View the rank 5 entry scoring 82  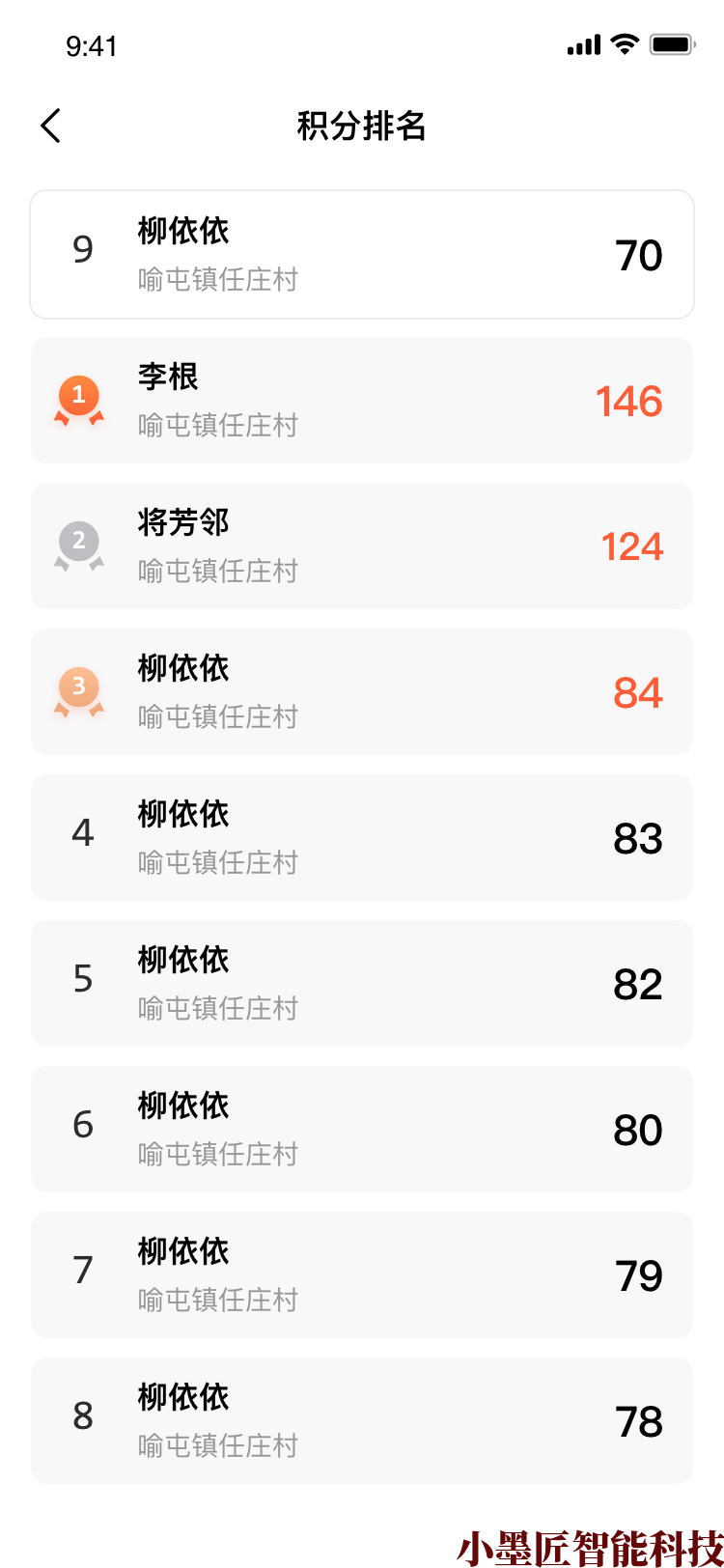(x=362, y=984)
